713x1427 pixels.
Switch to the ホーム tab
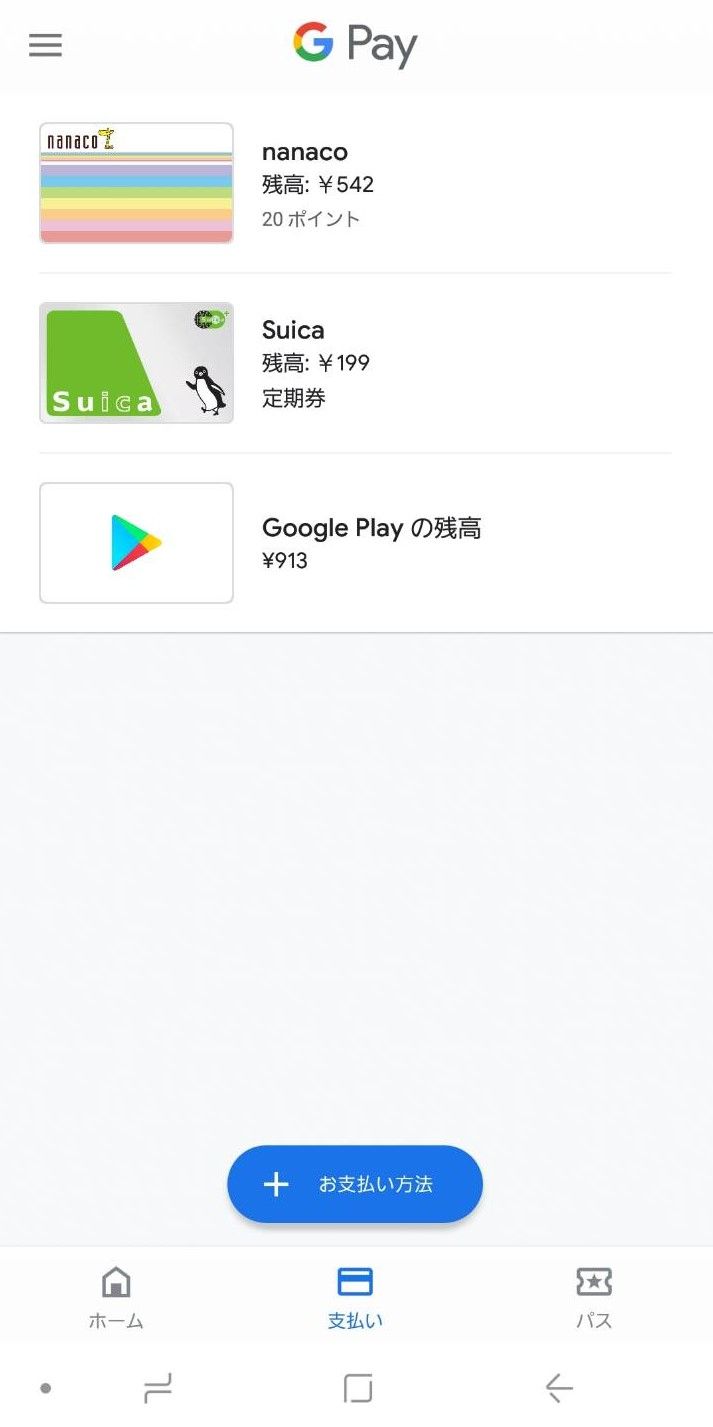(116, 1297)
